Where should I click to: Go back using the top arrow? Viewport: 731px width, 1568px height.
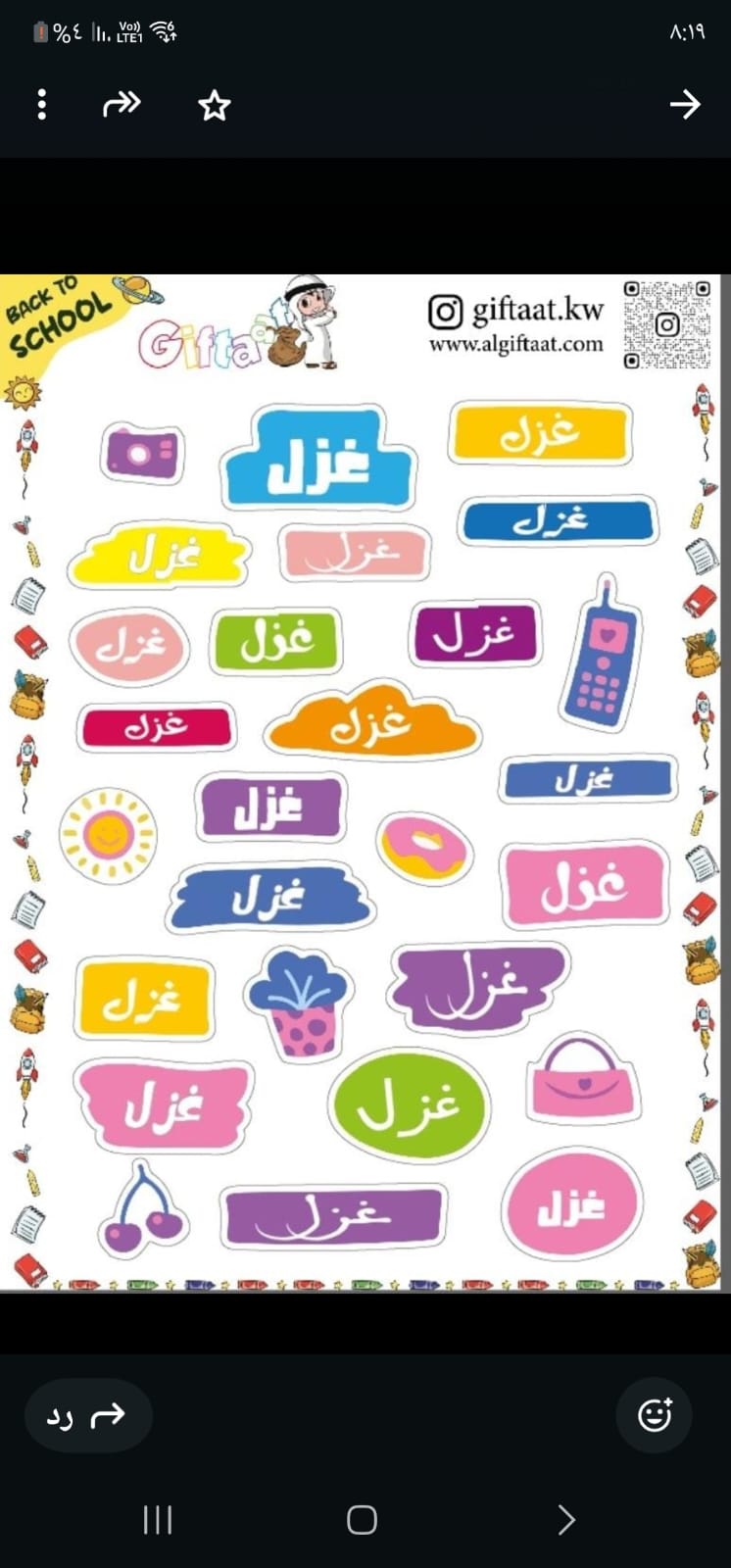pyautogui.click(x=685, y=104)
